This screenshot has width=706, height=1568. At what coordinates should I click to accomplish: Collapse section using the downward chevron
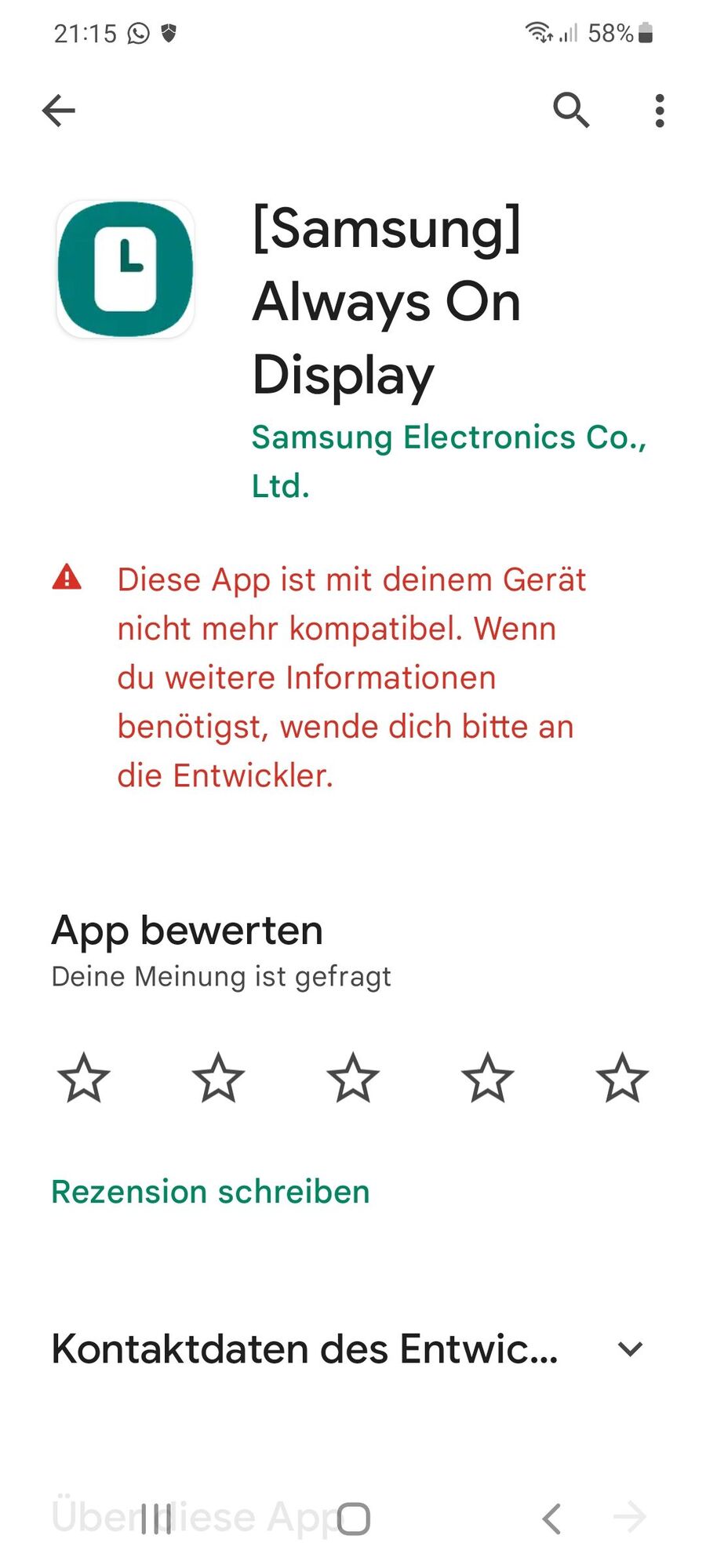628,1348
